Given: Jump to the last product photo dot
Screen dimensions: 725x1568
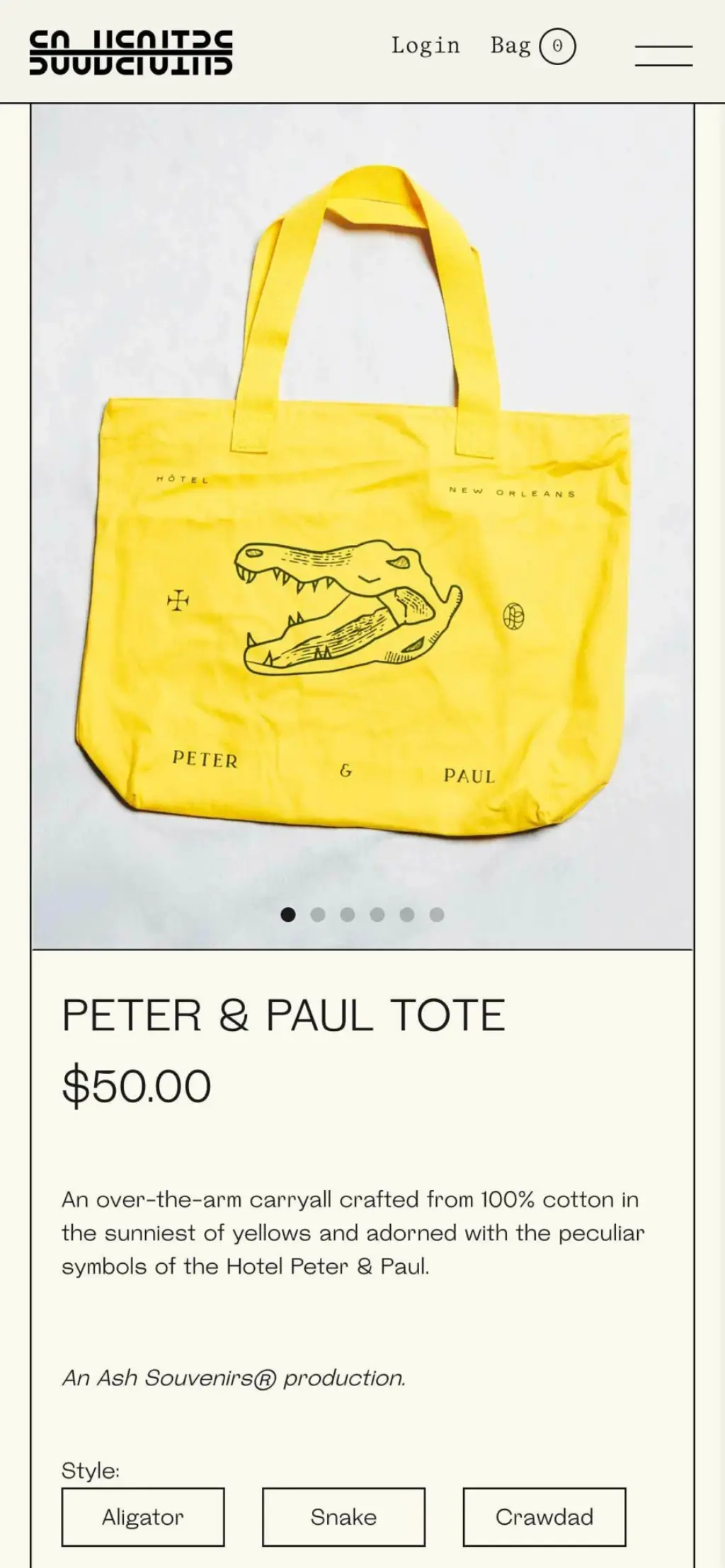Looking at the screenshot, I should point(437,914).
